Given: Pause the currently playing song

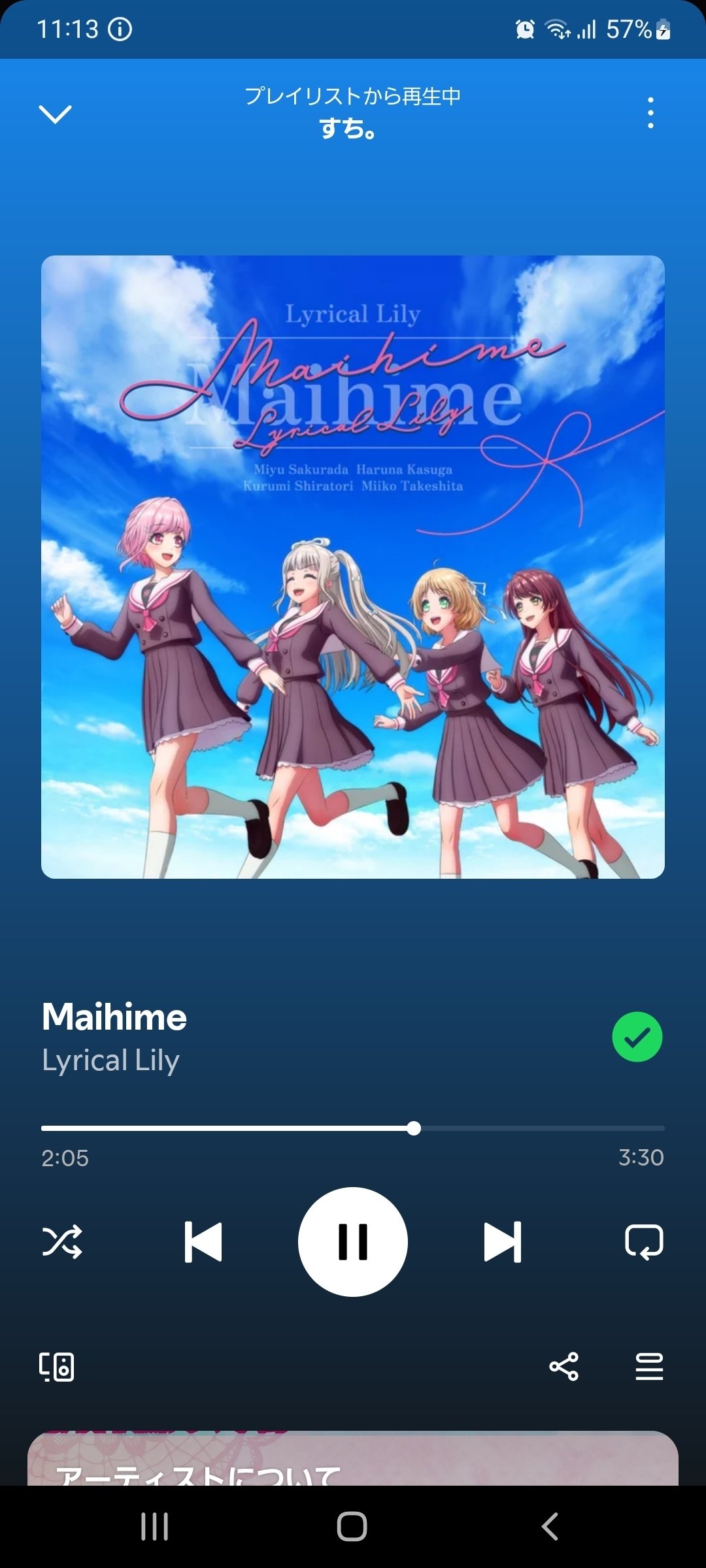Looking at the screenshot, I should point(353,1242).
